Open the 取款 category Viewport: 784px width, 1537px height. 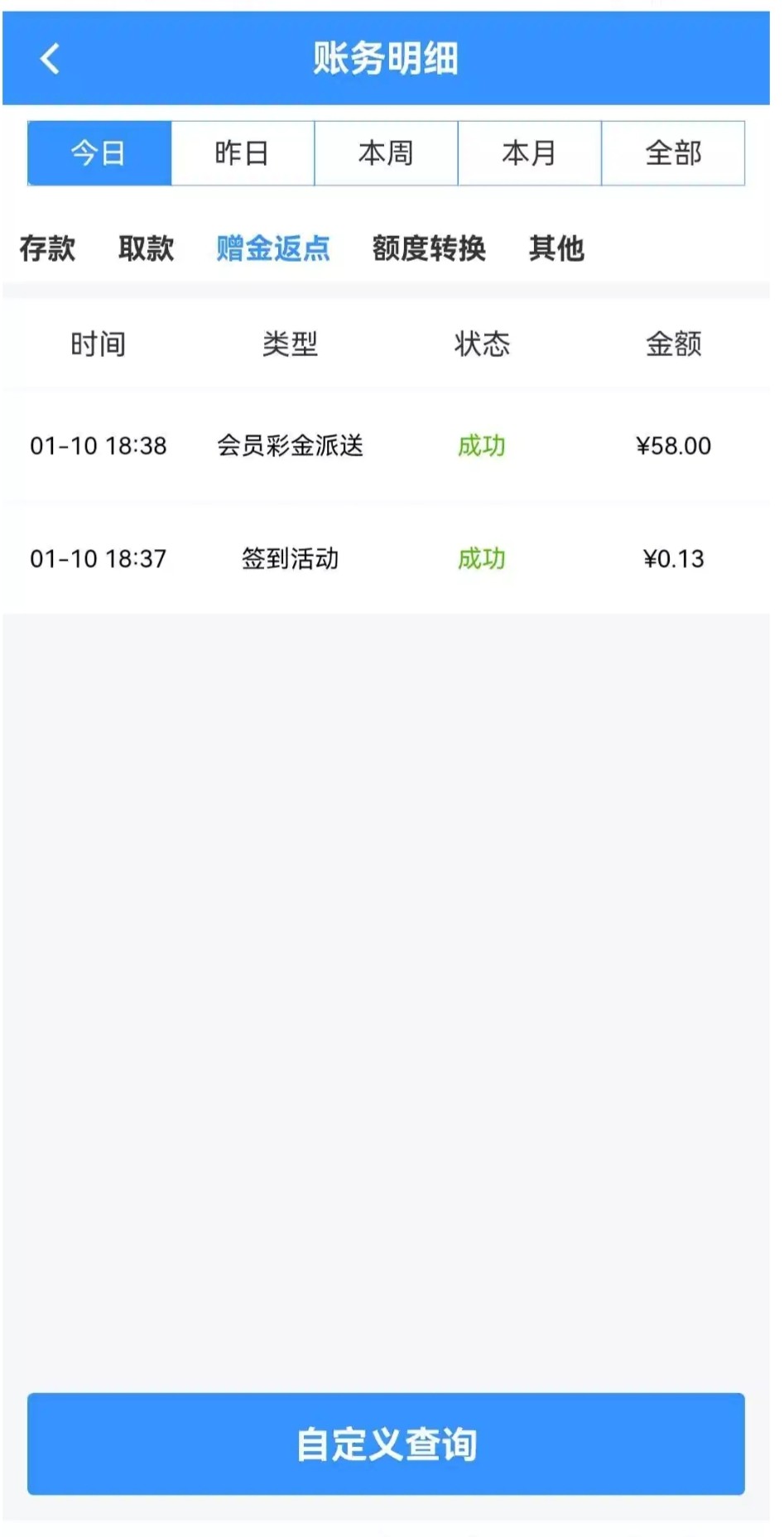[x=146, y=248]
